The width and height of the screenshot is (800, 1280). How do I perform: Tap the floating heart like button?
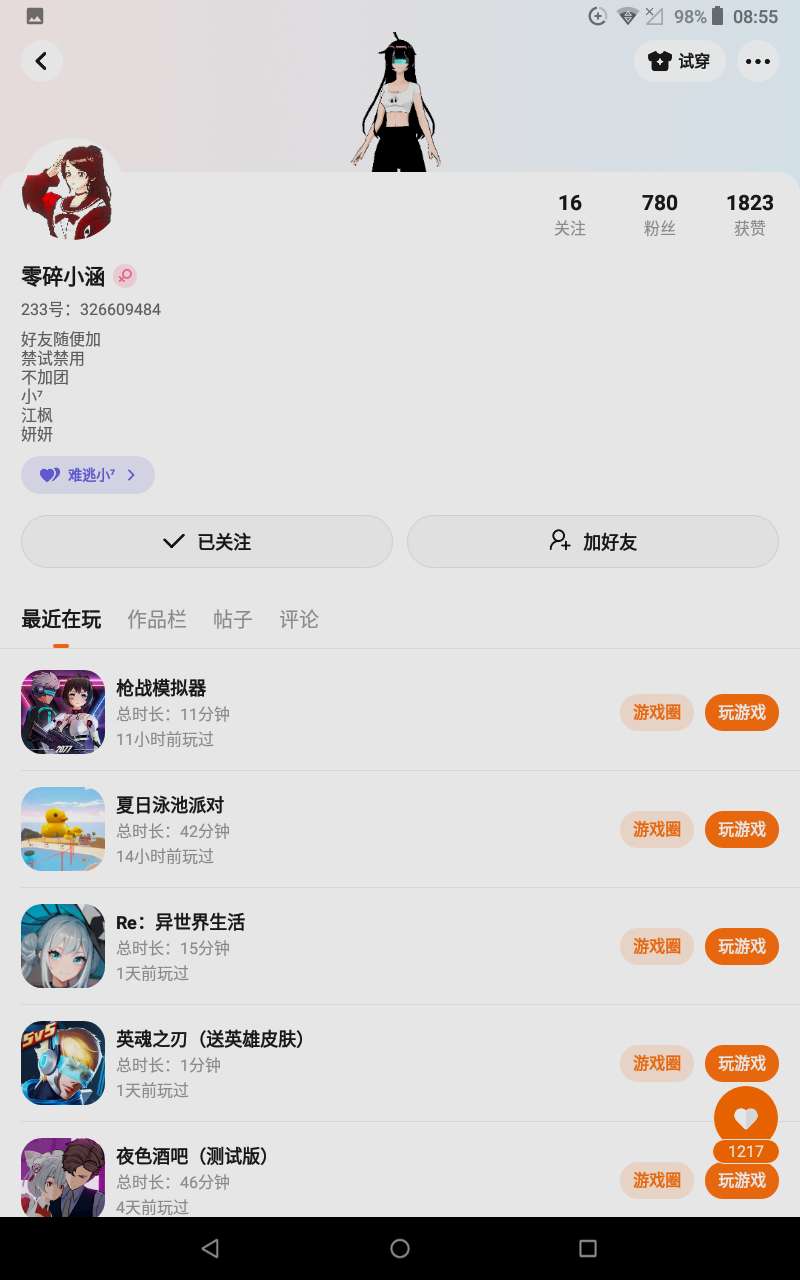pos(746,1117)
